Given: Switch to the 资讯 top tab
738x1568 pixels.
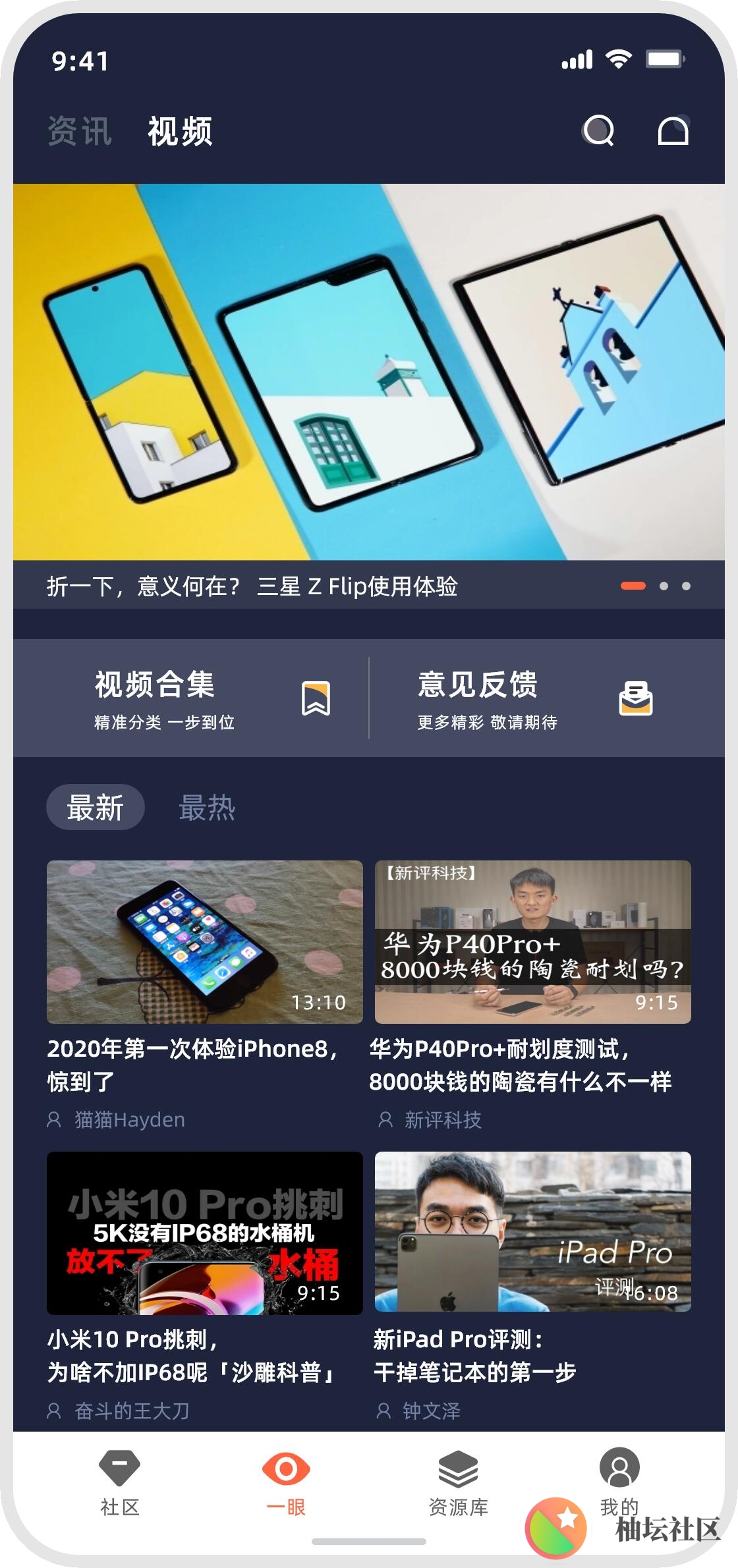Looking at the screenshot, I should pos(80,131).
